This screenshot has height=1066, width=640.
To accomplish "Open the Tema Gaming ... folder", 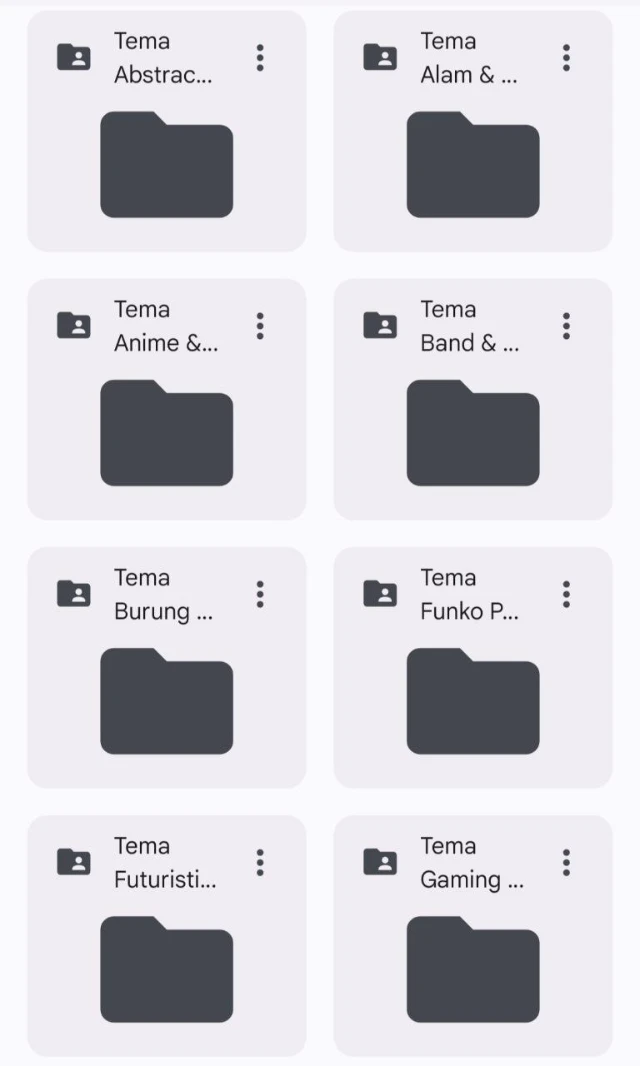I will 472,969.
